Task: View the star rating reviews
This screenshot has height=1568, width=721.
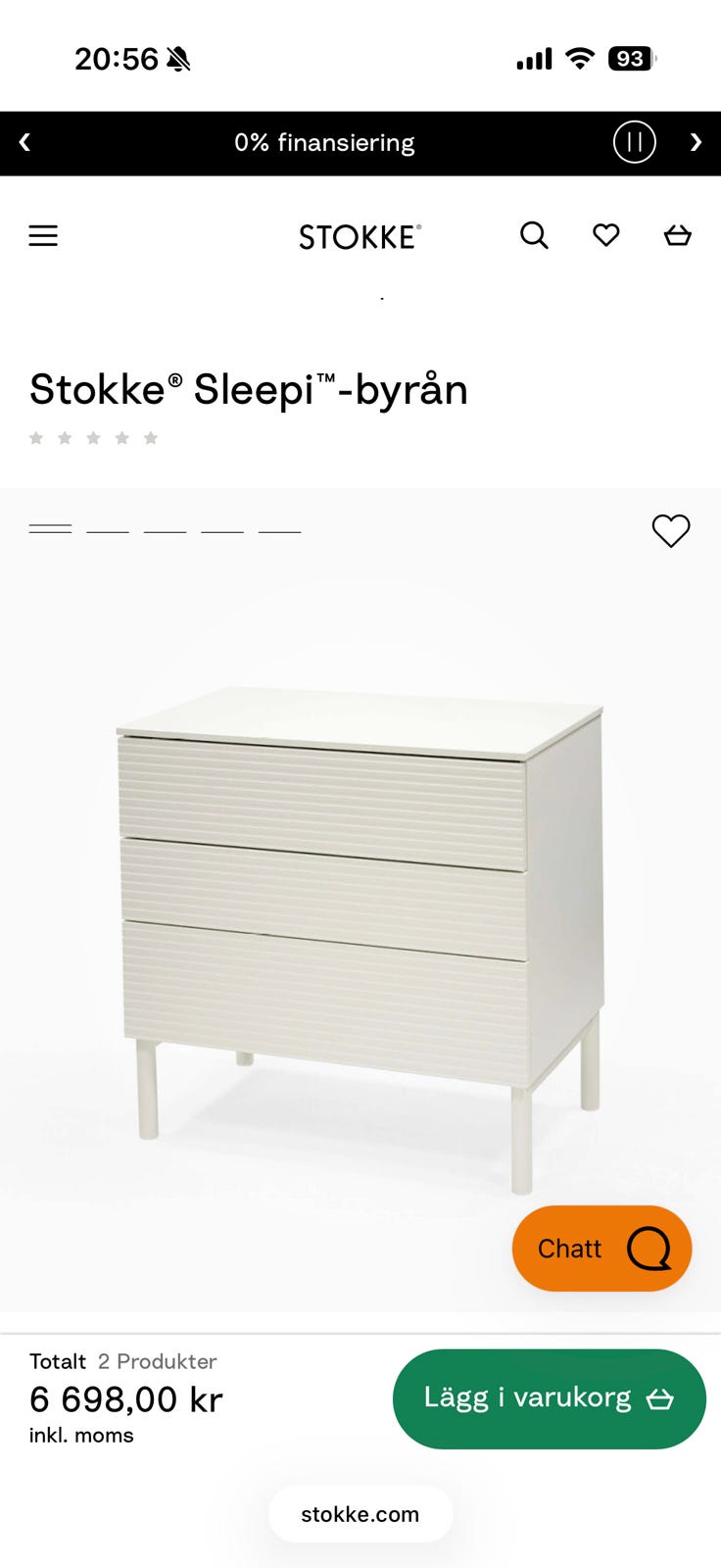Action: pos(93,438)
